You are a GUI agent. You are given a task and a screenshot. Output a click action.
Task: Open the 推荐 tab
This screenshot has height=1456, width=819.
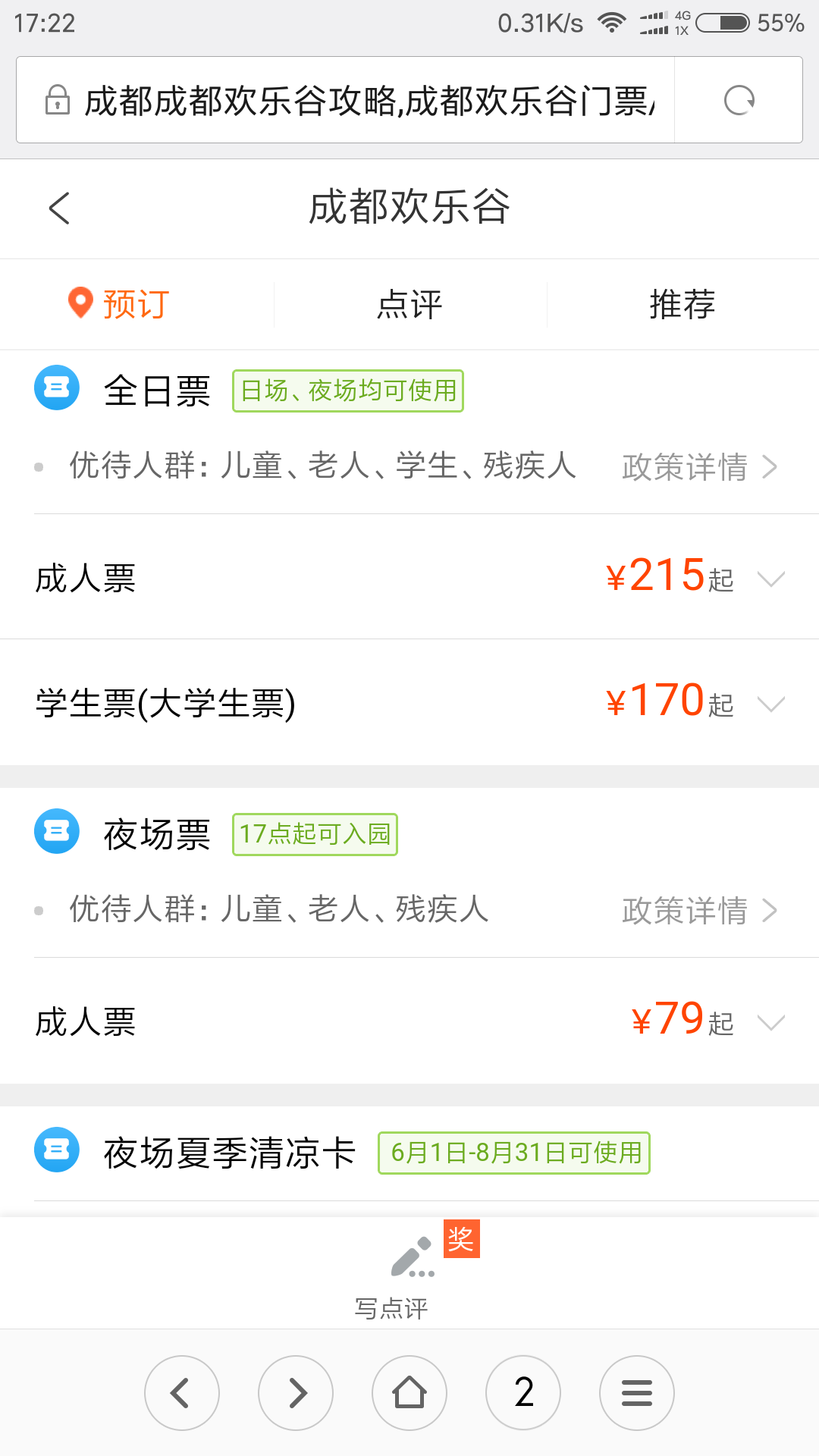pyautogui.click(x=682, y=304)
